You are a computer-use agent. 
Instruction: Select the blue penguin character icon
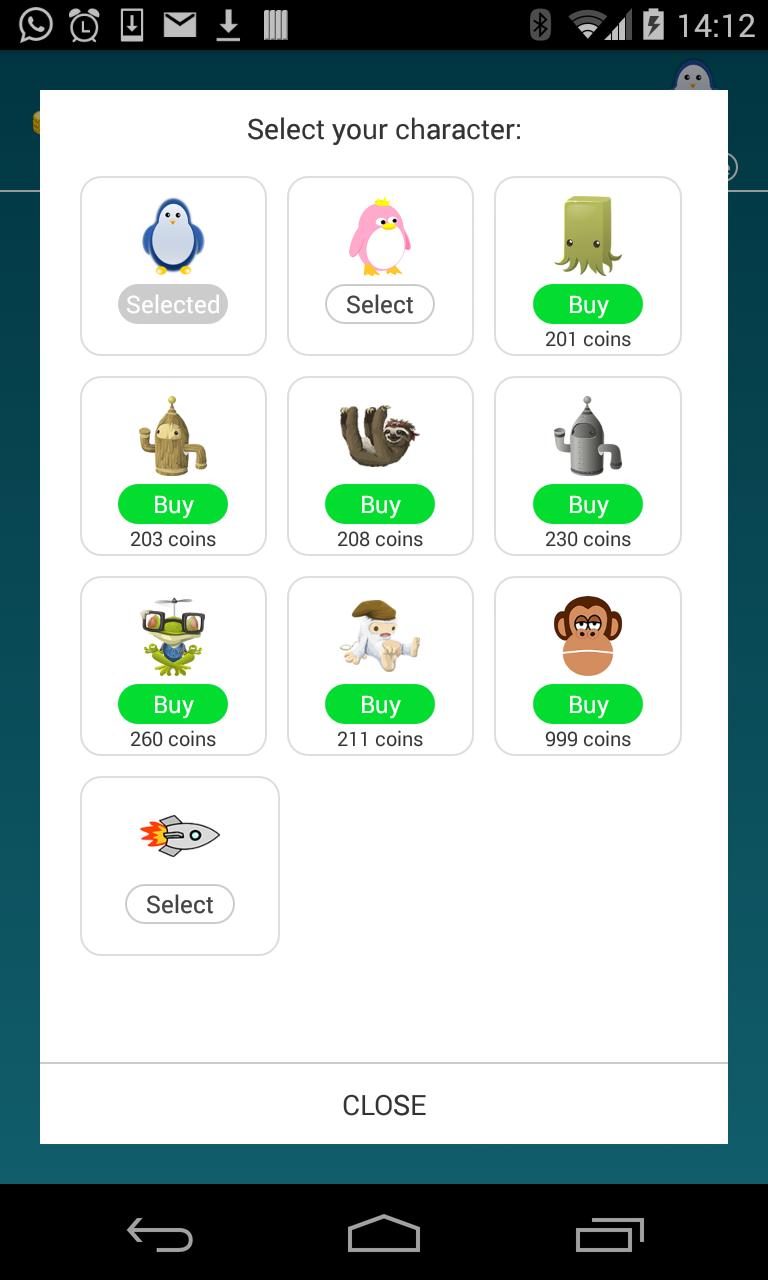[173, 234]
